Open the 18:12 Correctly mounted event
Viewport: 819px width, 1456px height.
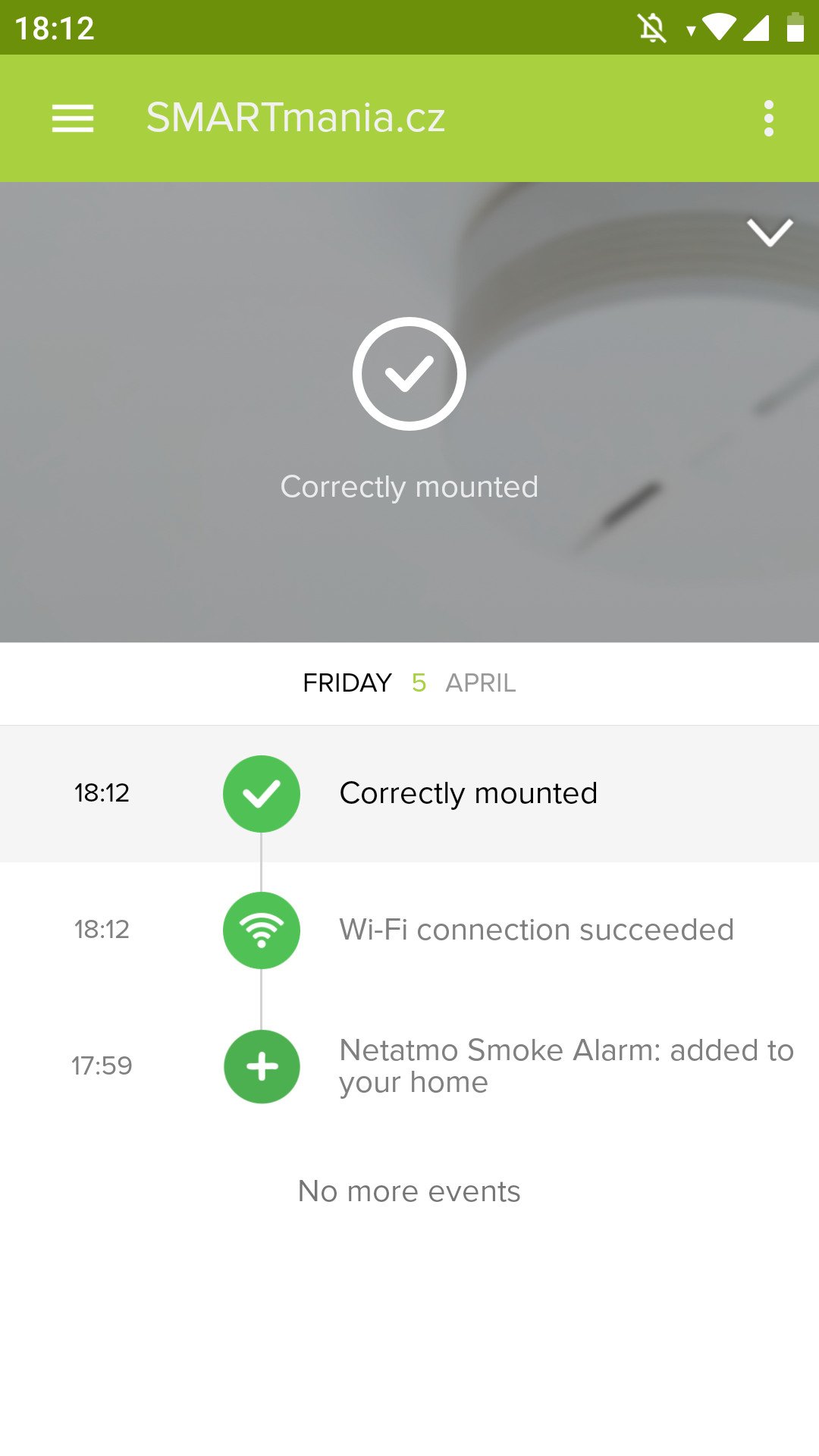tap(409, 793)
